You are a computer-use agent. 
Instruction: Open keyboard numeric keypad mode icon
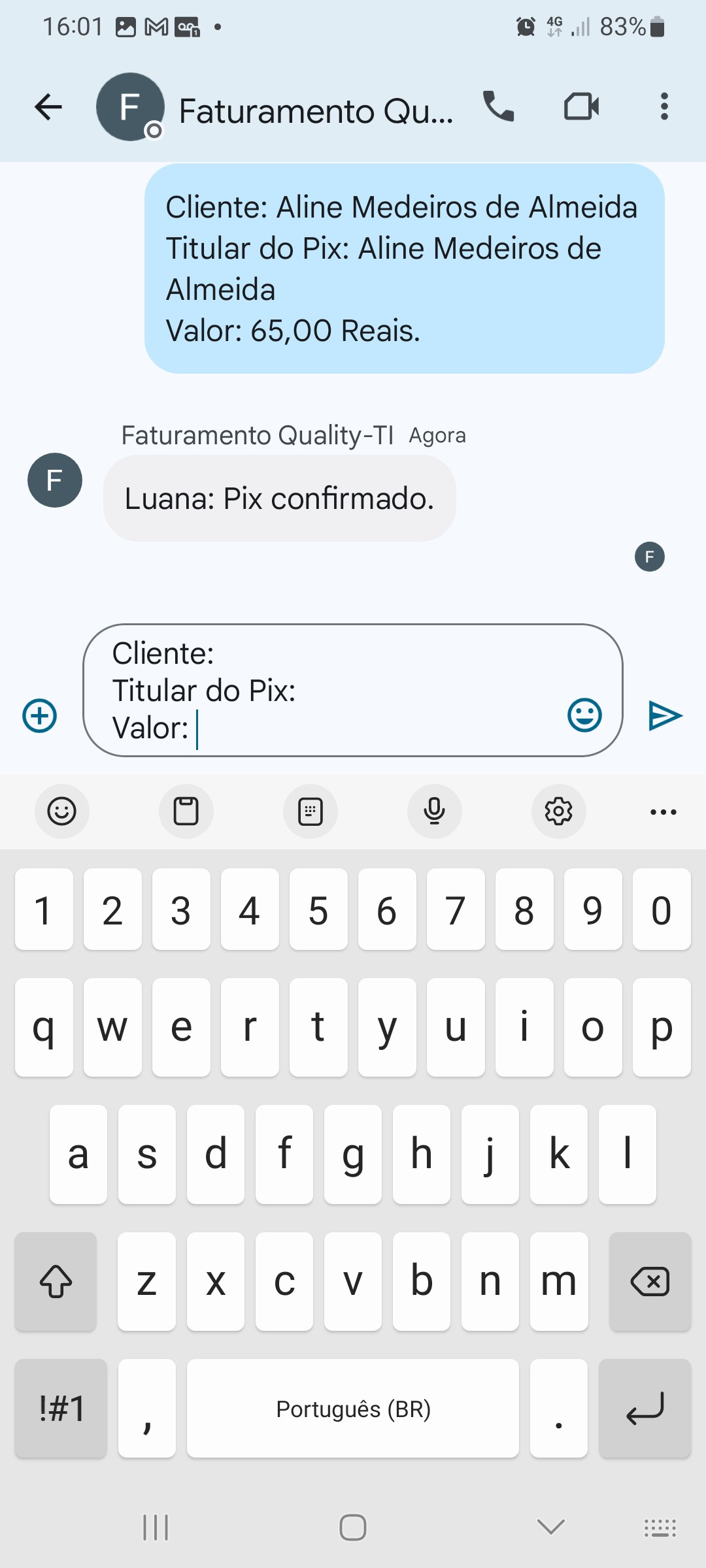(x=310, y=811)
